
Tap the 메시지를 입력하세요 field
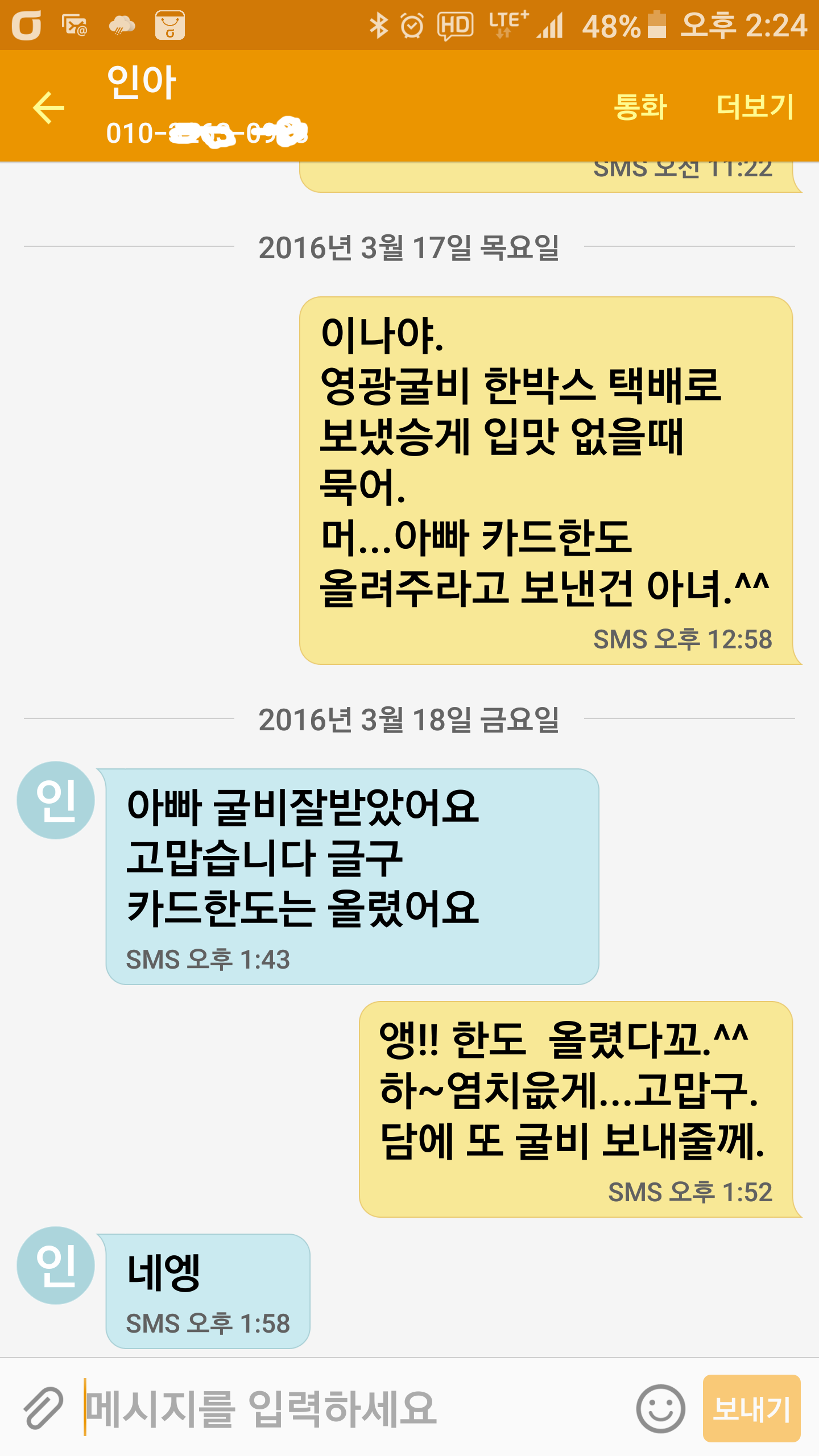(353, 1408)
